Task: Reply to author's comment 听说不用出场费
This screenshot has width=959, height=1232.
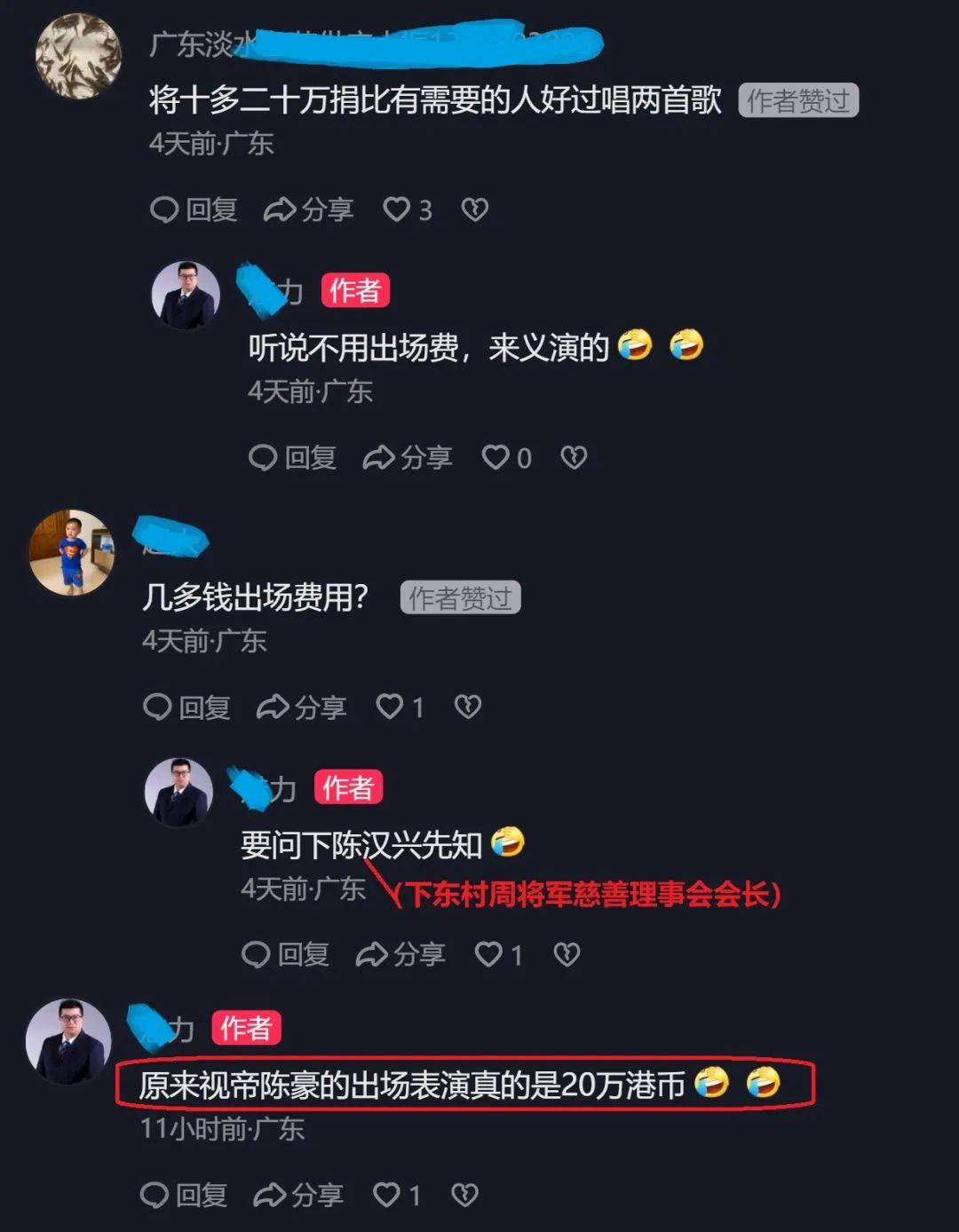Action: pyautogui.click(x=292, y=458)
